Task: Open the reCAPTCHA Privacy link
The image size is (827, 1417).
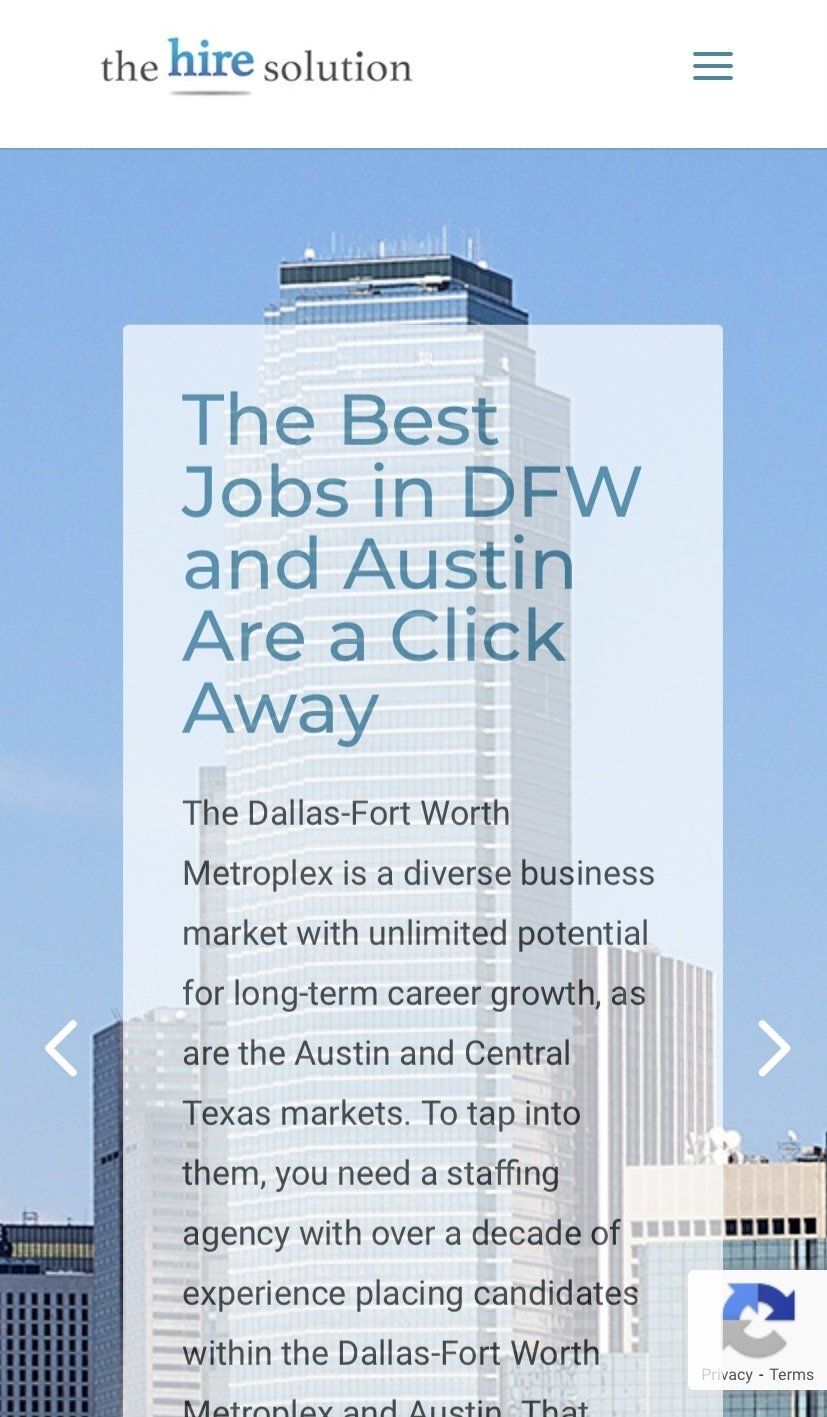Action: point(727,1375)
